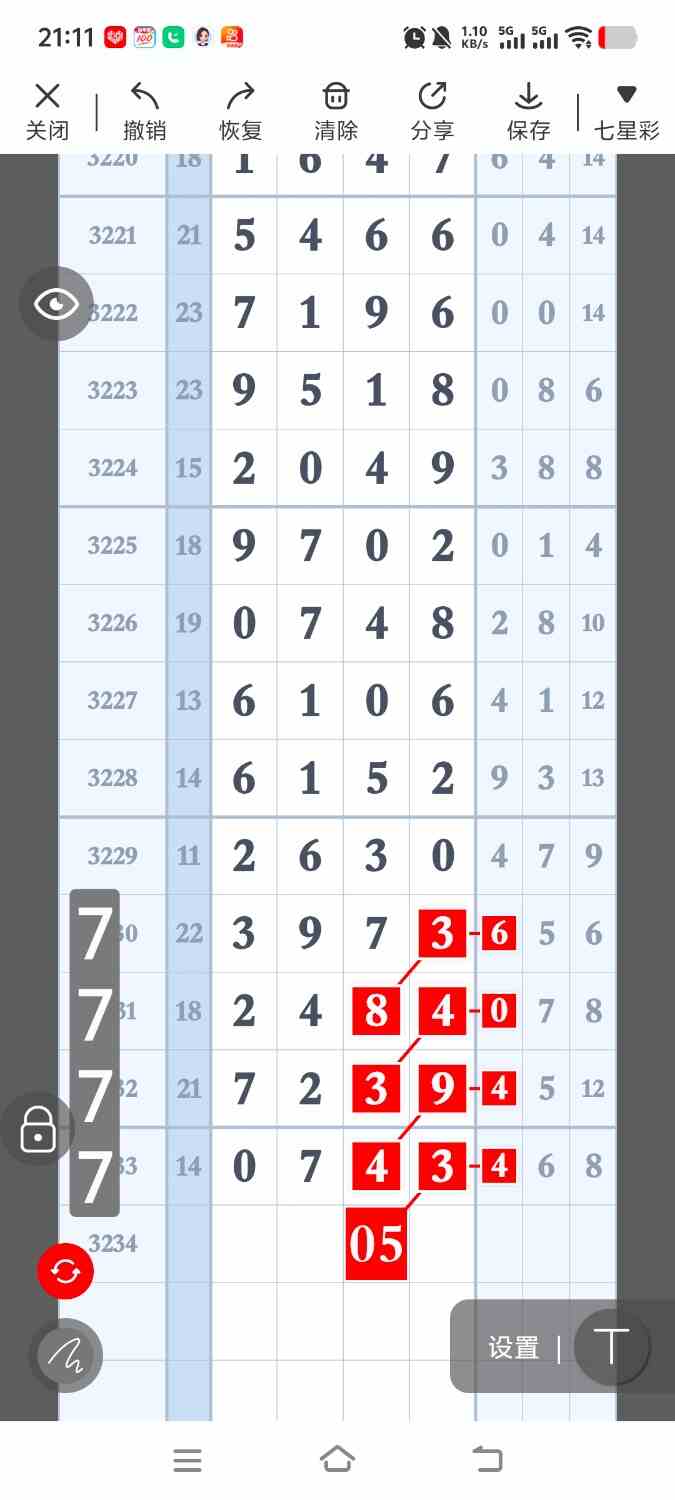Choose the text tool button

(611, 1347)
